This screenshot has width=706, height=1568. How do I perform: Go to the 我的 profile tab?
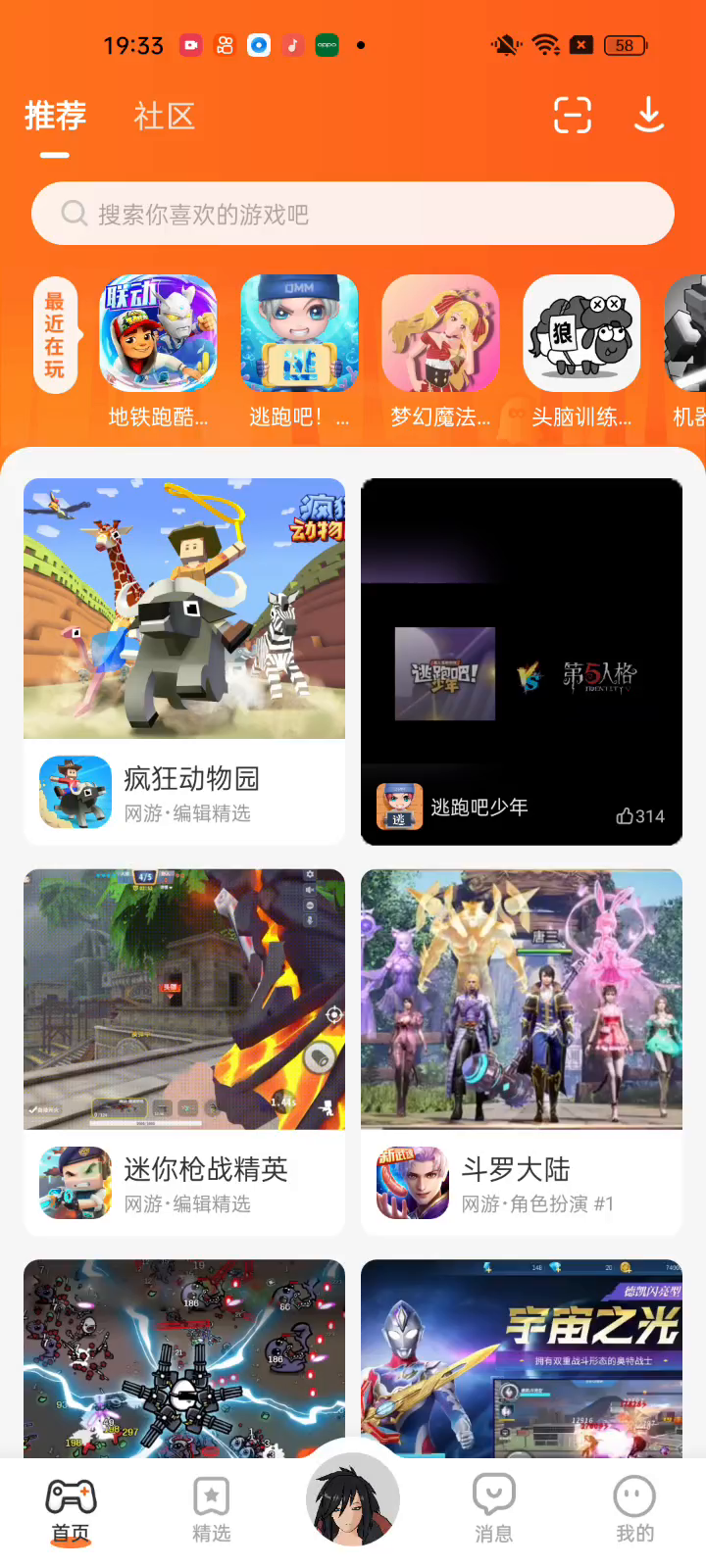634,1509
